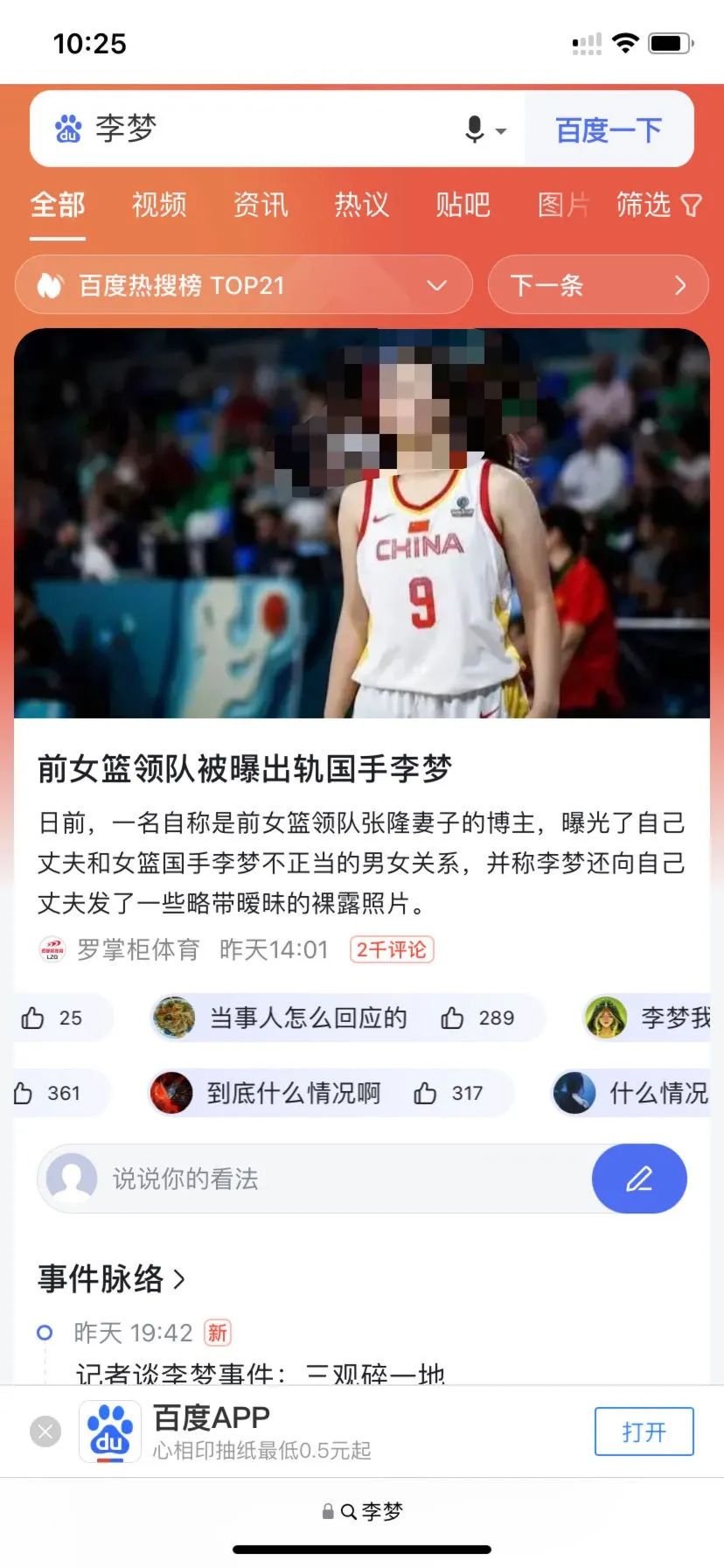View the 2千评论 comments

(392, 949)
